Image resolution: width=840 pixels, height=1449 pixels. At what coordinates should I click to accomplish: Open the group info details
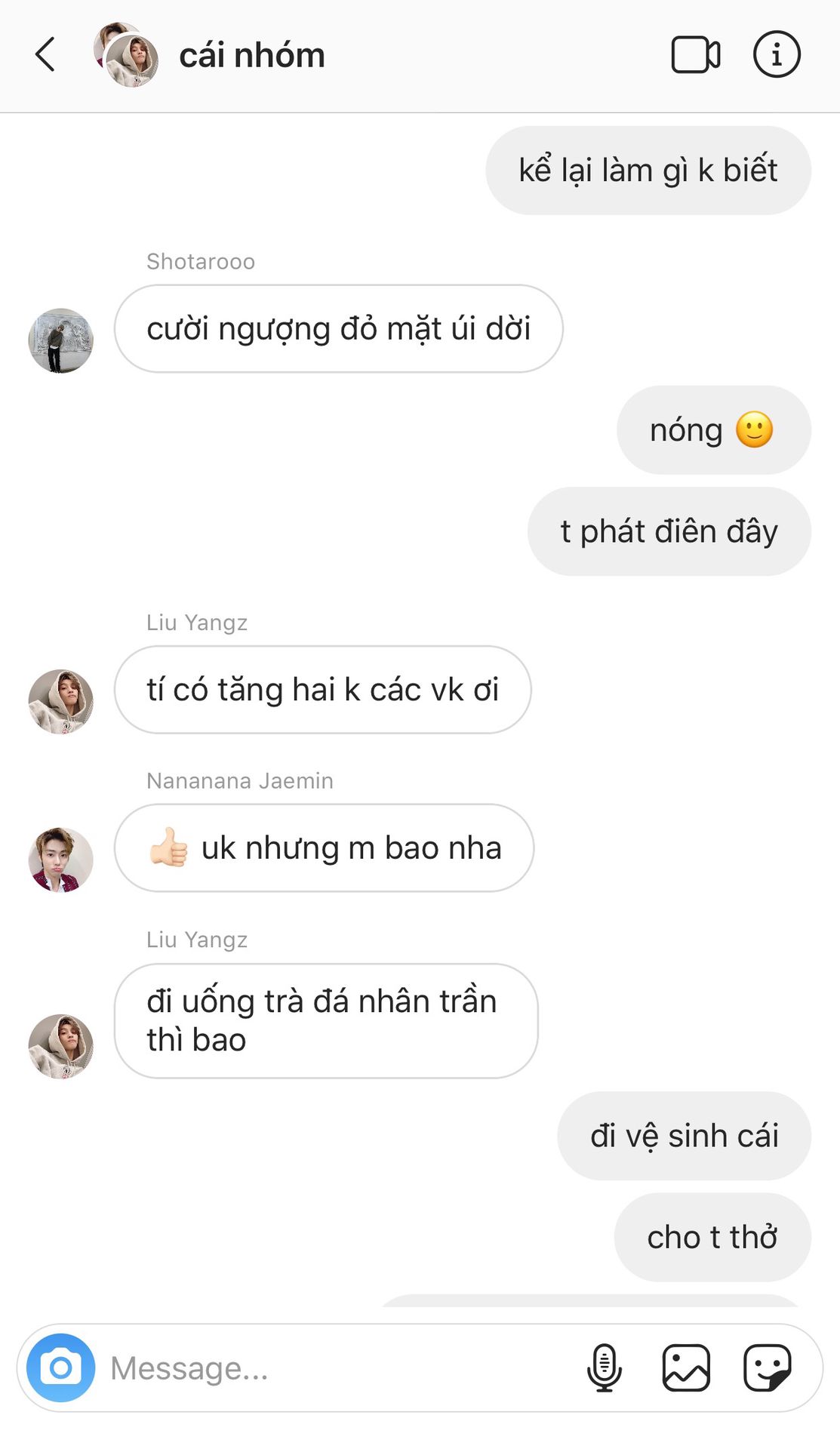777,54
